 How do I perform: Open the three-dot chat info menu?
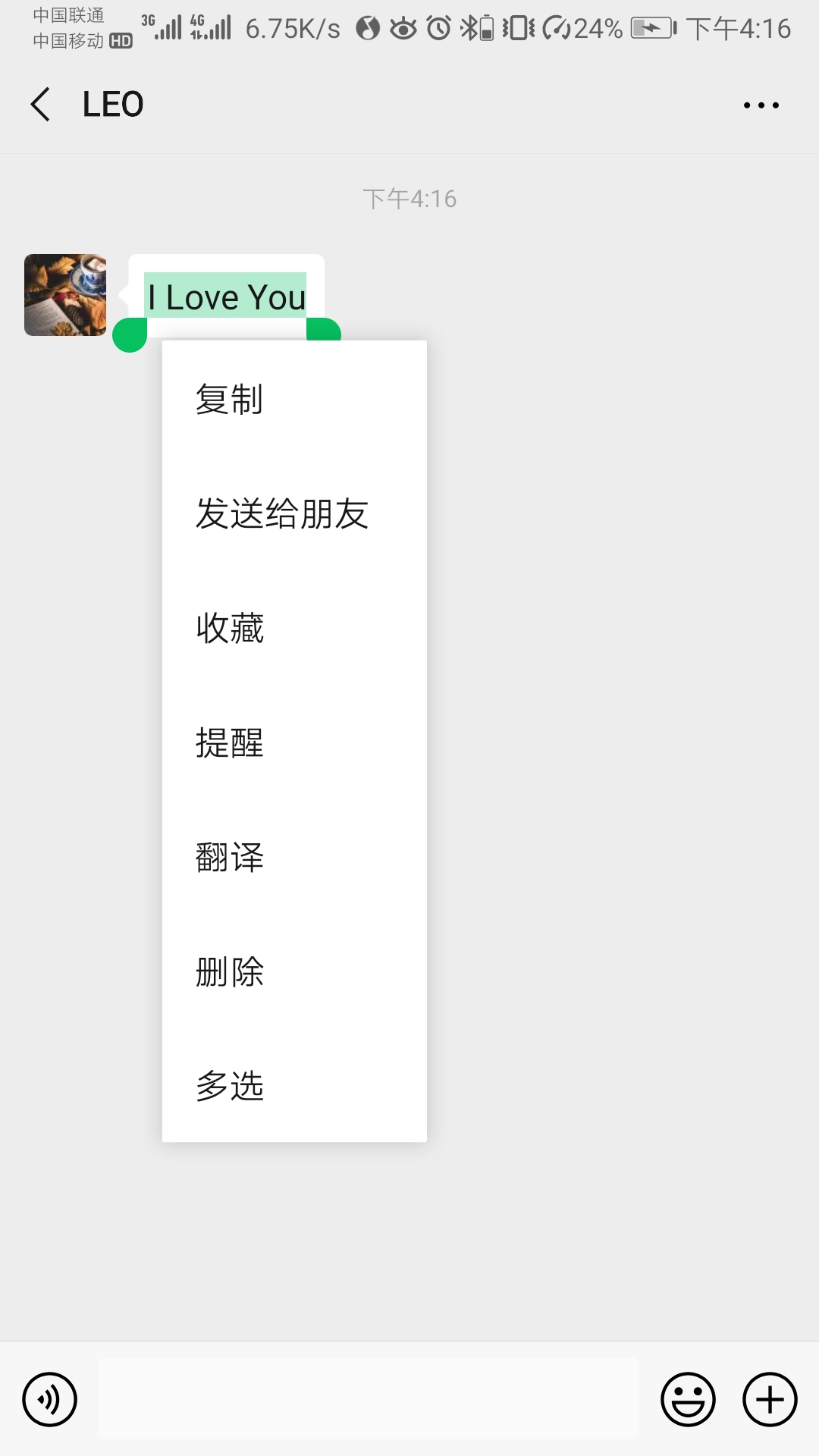pos(761,105)
